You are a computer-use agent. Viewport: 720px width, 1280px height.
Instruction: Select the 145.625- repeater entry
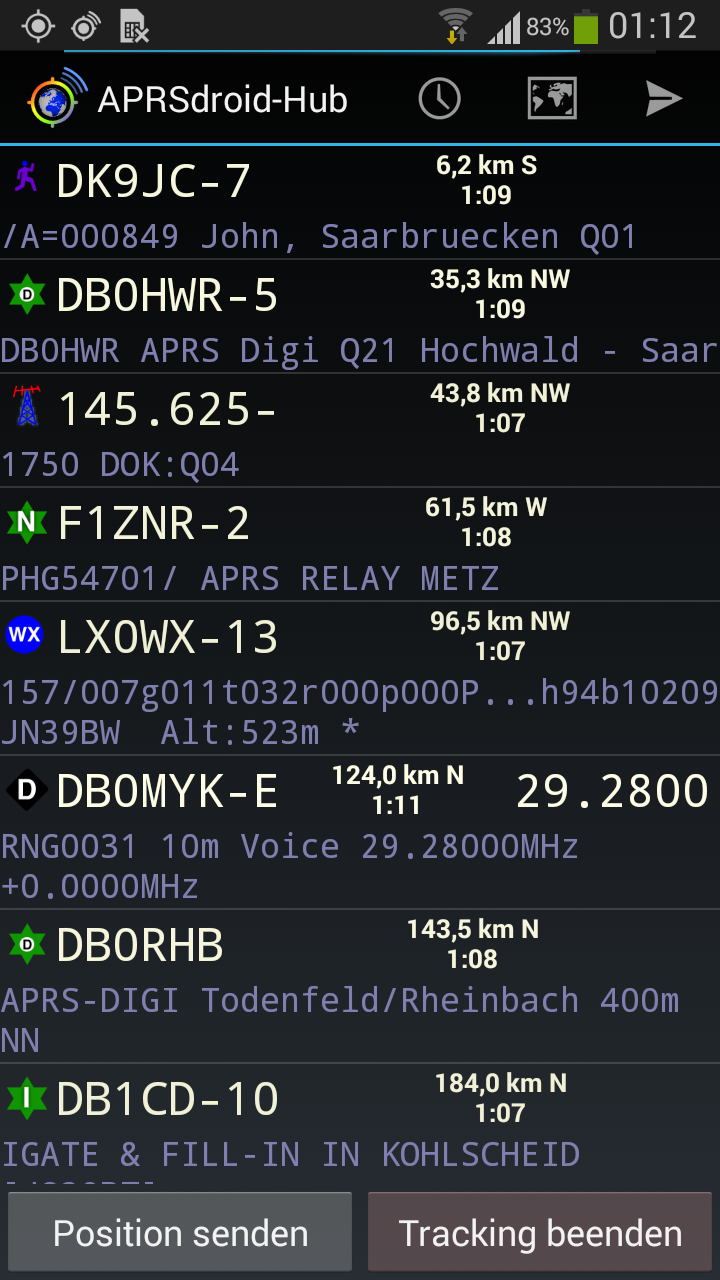click(x=360, y=431)
